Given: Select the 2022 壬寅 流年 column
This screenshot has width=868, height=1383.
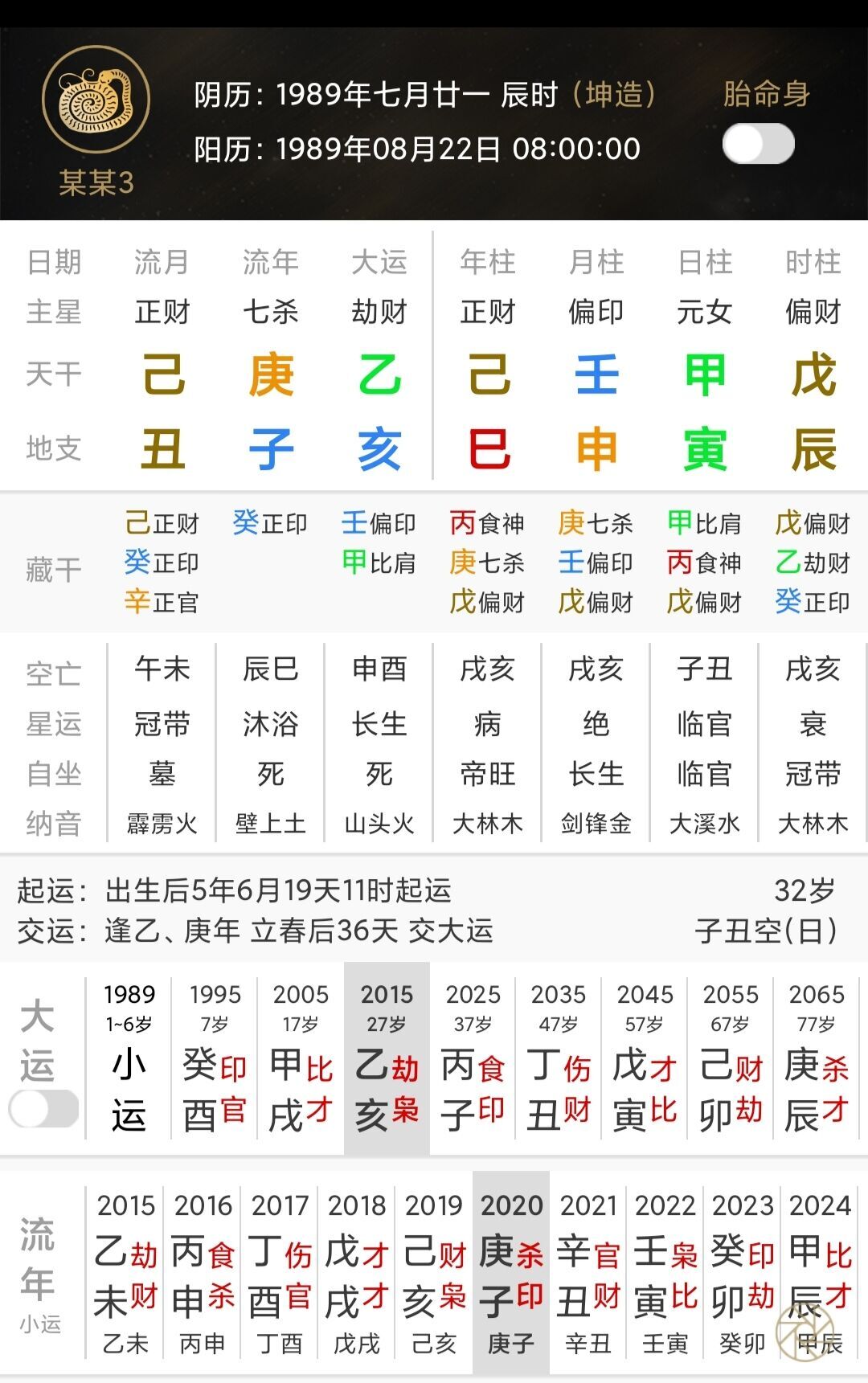Looking at the screenshot, I should [665, 1274].
